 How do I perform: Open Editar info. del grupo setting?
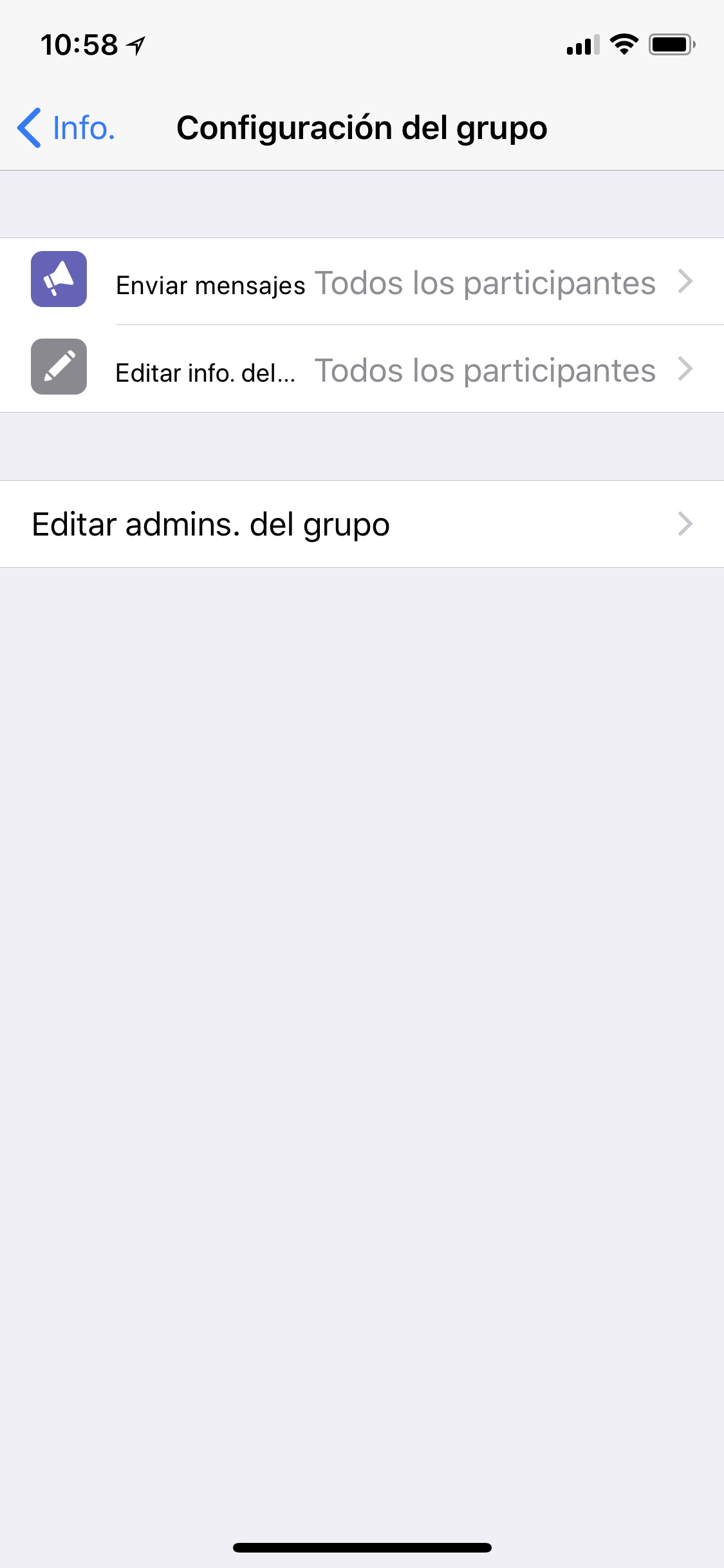362,369
